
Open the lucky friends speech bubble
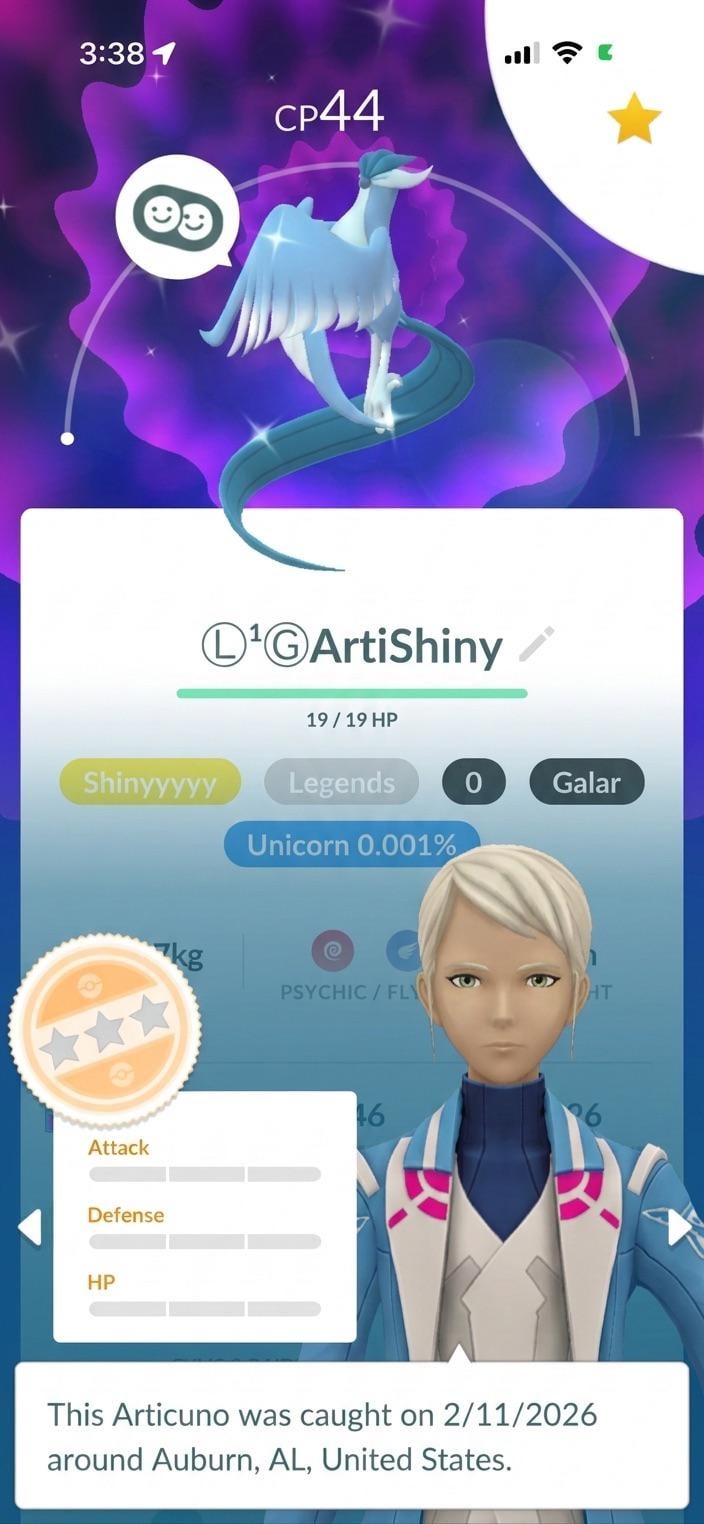pos(177,214)
